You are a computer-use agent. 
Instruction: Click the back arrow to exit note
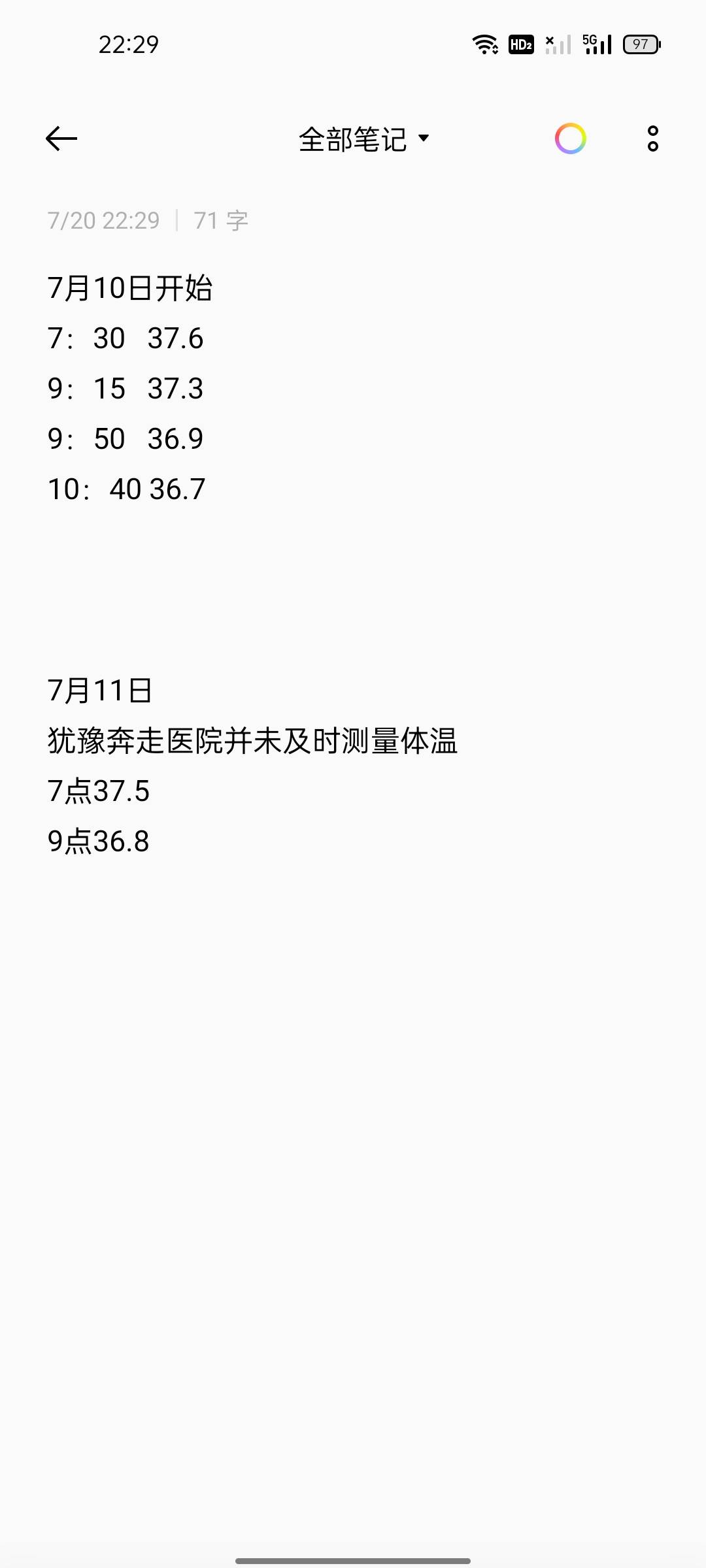pyautogui.click(x=60, y=138)
